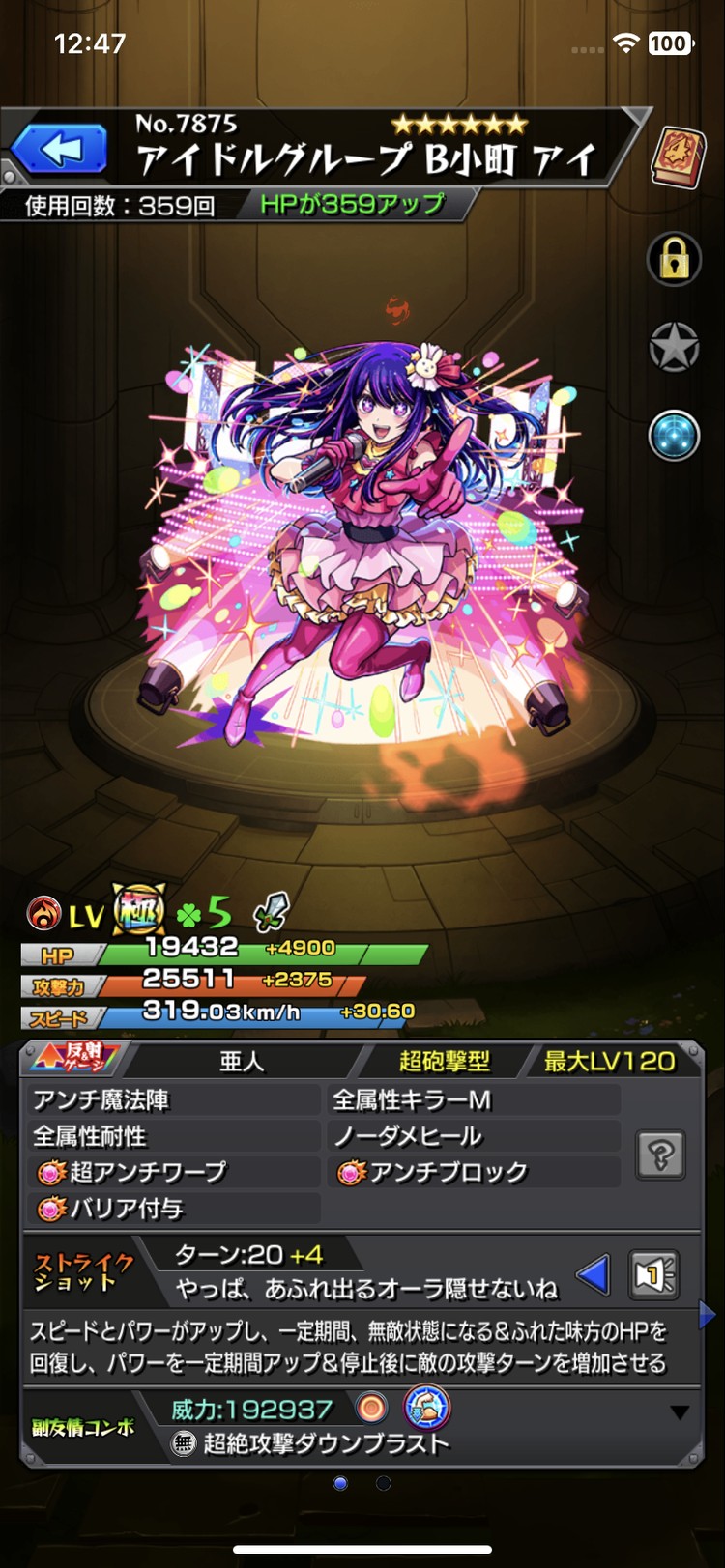Image resolution: width=725 pixels, height=1568 pixels.
Task: Open the ability help question mark
Action: coord(661,1154)
